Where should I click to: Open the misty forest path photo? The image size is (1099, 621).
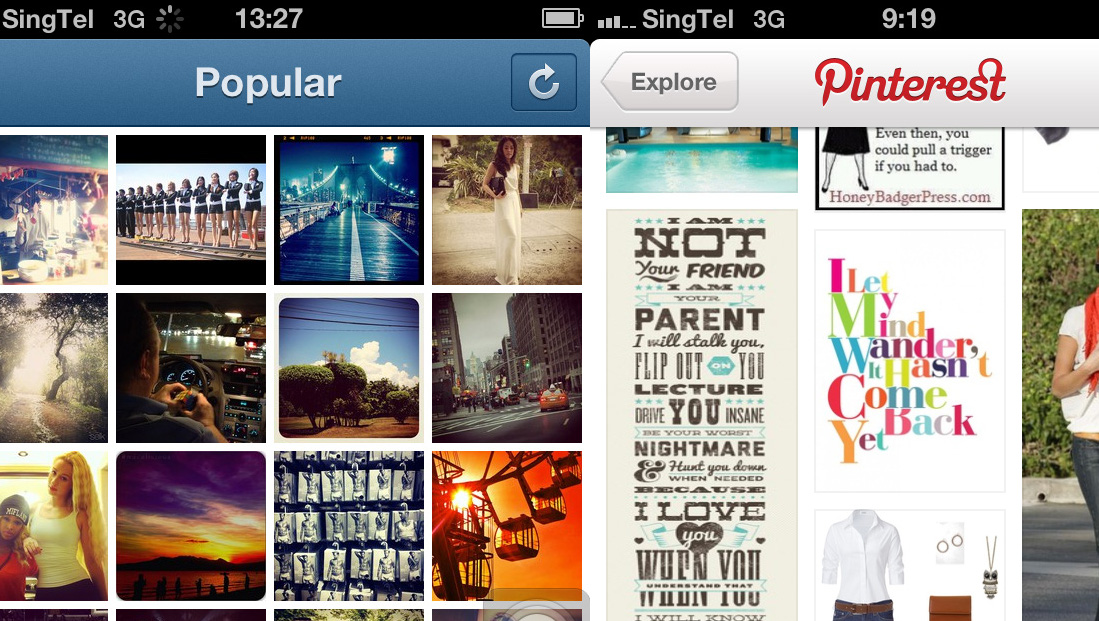coord(53,367)
